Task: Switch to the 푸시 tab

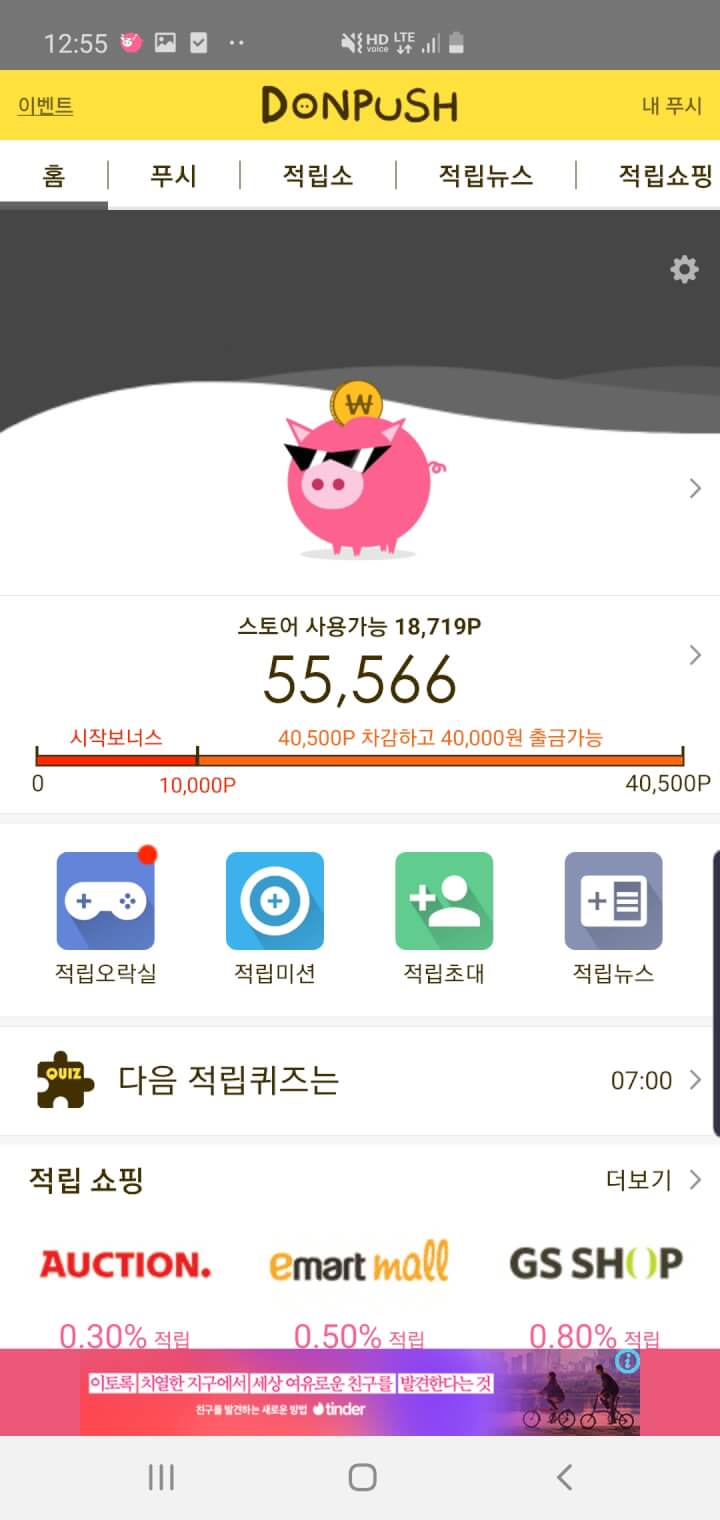Action: tap(173, 176)
